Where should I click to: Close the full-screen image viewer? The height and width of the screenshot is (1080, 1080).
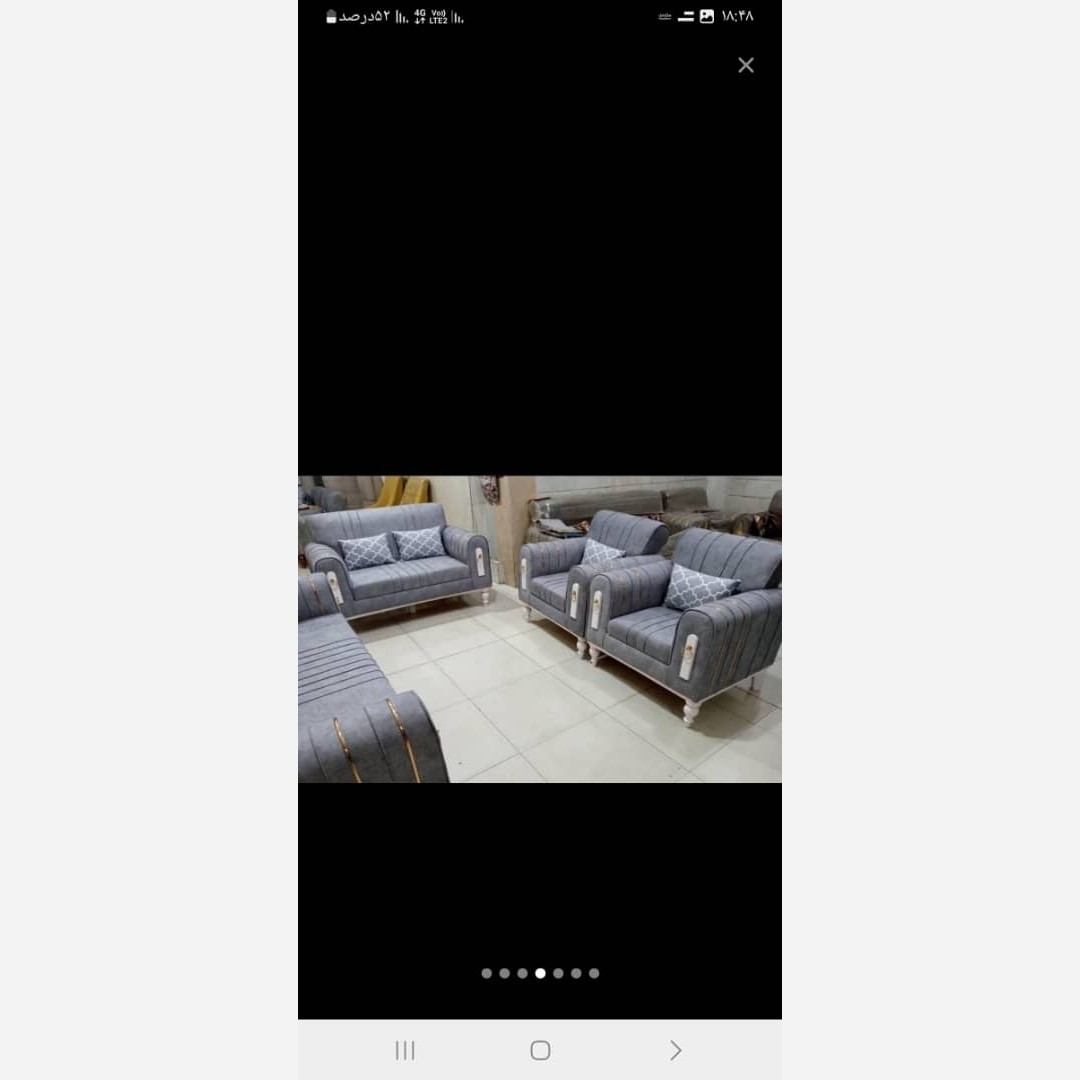click(746, 65)
